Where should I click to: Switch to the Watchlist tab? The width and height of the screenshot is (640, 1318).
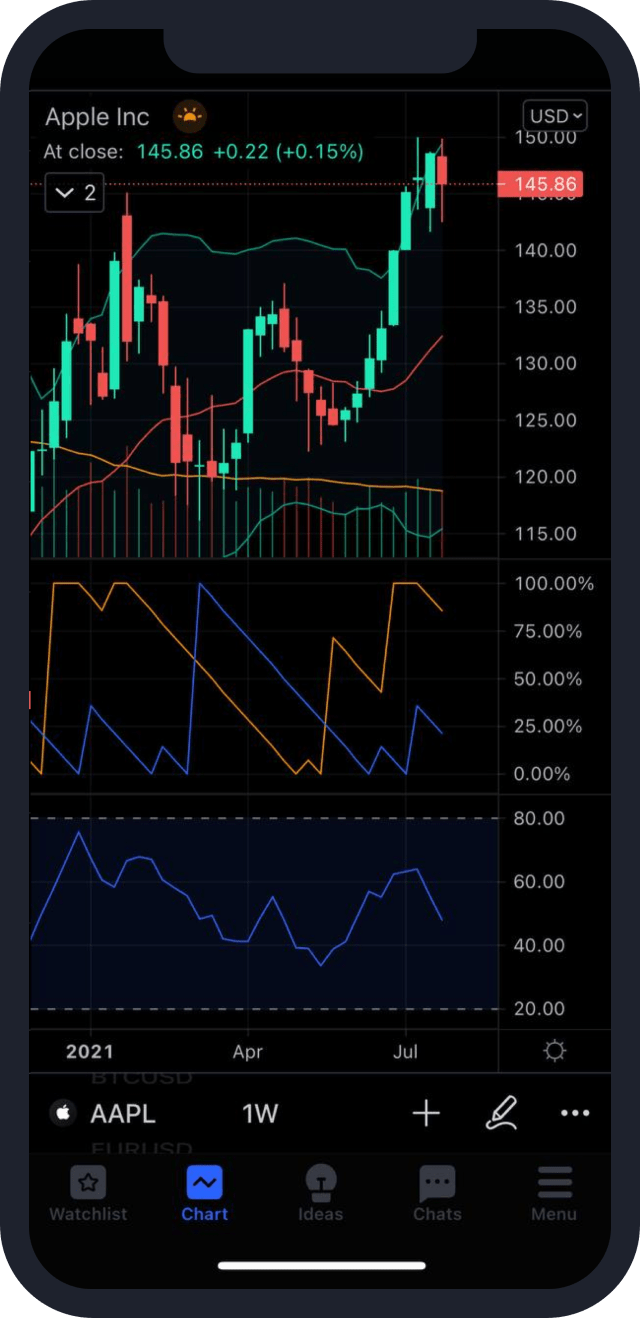point(88,1194)
